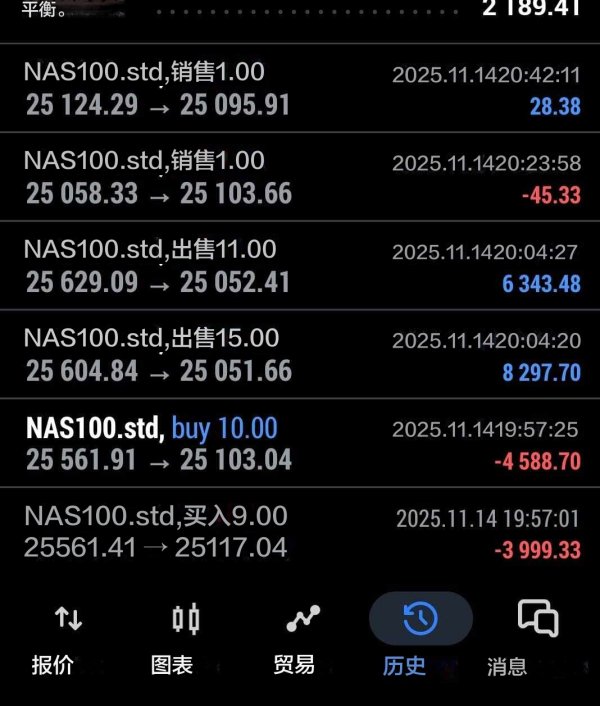Expand the 出售11.00 trade with 6 343.48
600x706 pixels.
coord(300,266)
